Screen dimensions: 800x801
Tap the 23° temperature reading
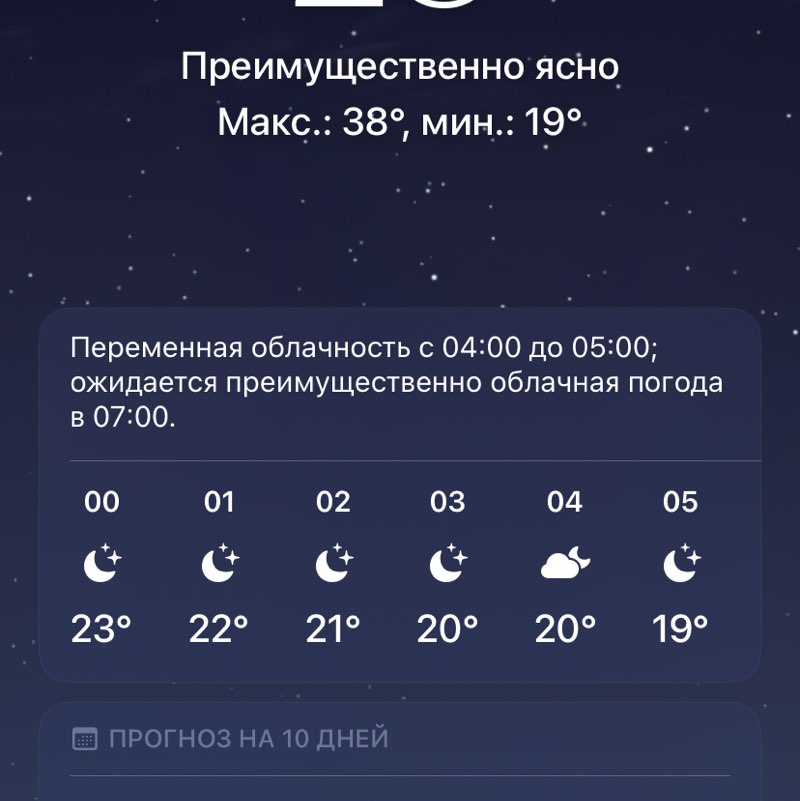(103, 627)
